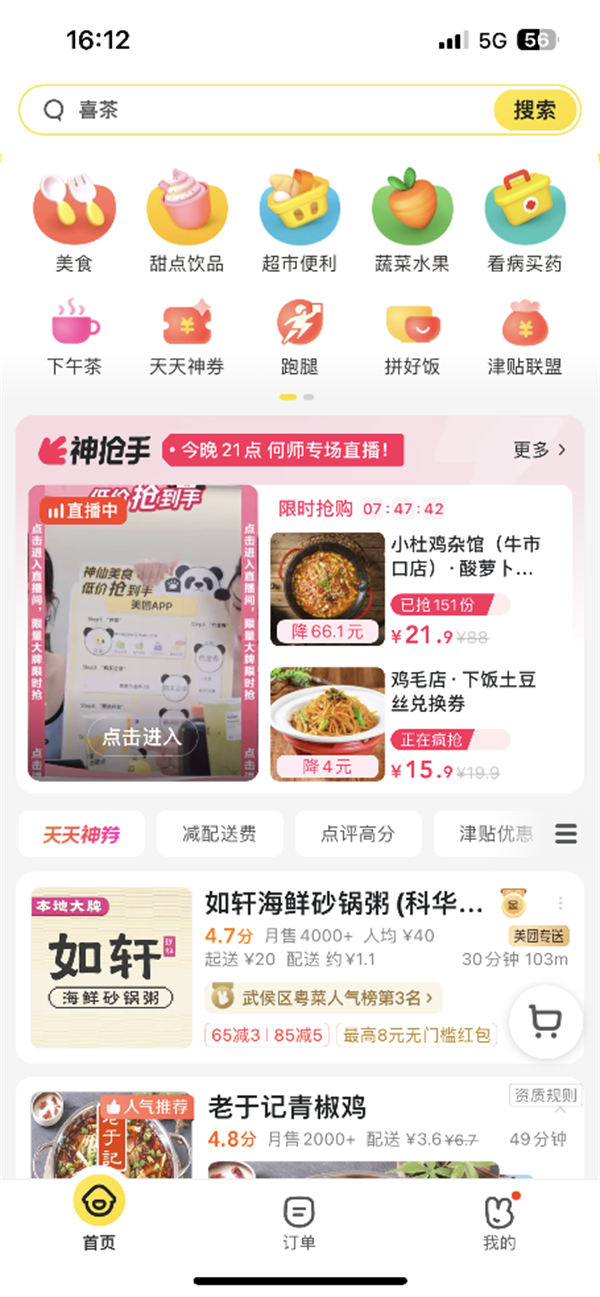This screenshot has height=1297, width=600.
Task: Open the 跑腿 errand service
Action: 298,336
